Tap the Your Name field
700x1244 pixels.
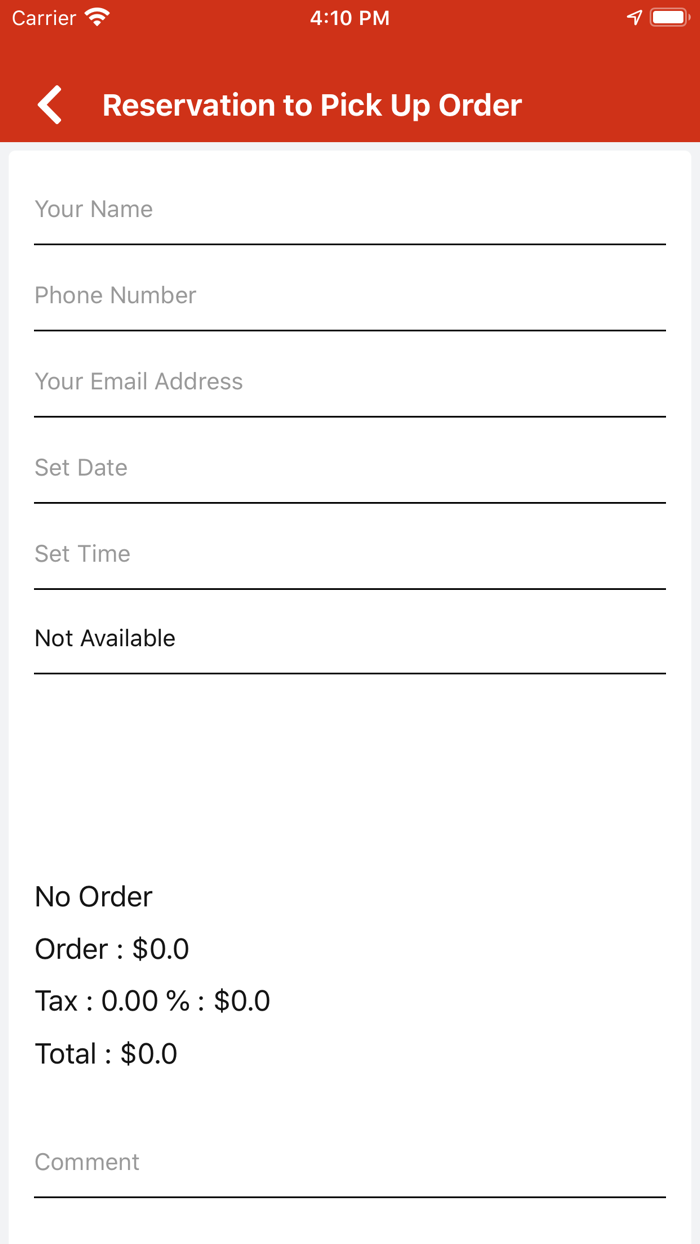click(349, 210)
